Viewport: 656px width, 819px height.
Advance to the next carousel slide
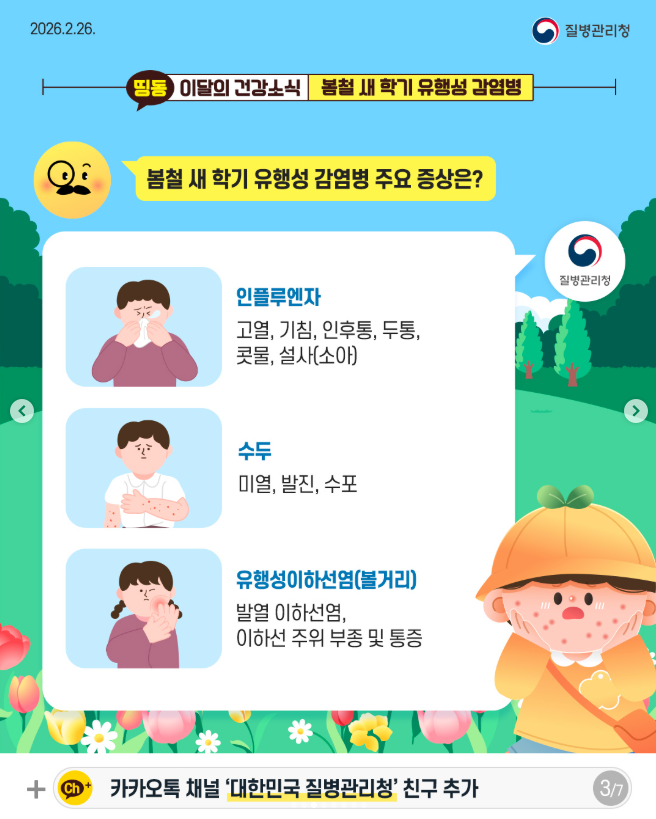pos(635,410)
